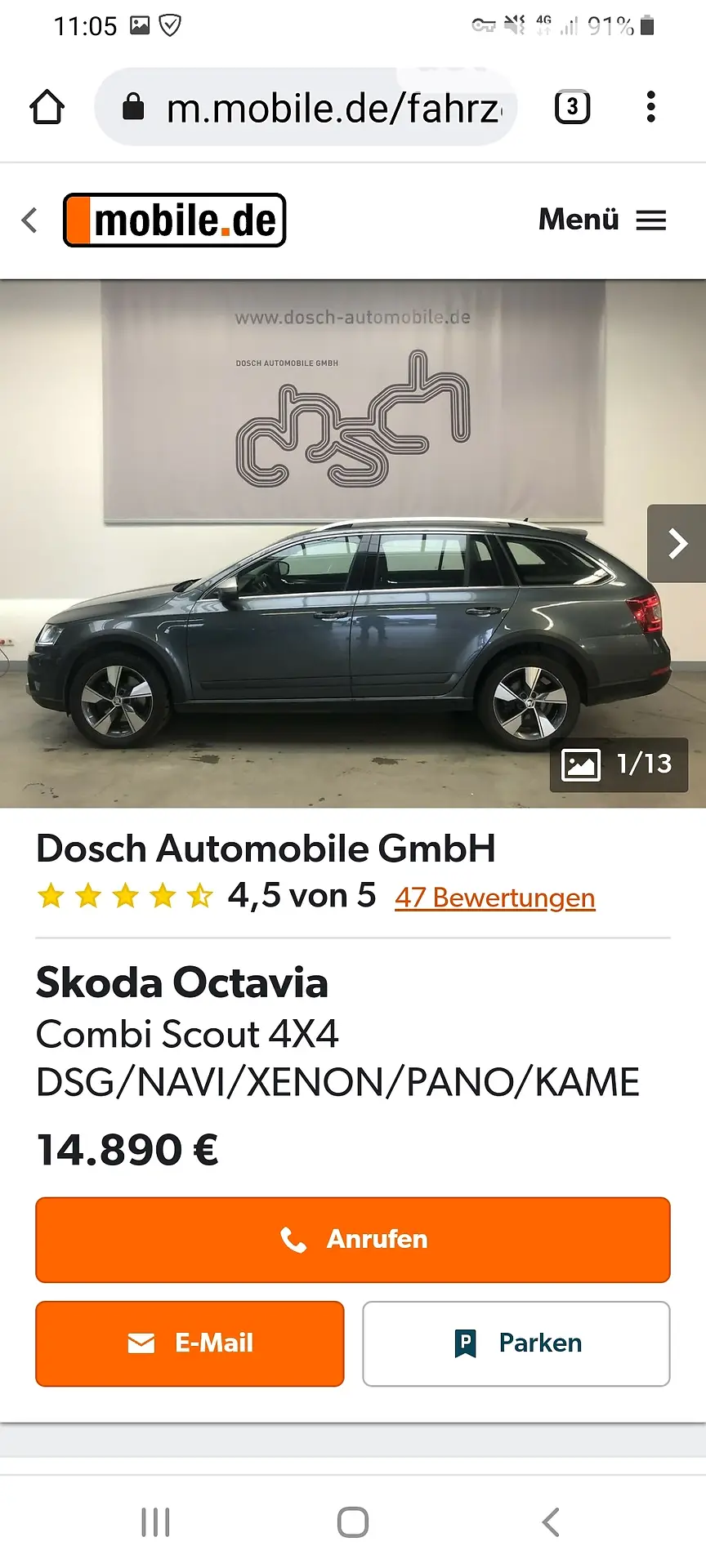
Task: Show the next car photo
Action: coord(677,543)
